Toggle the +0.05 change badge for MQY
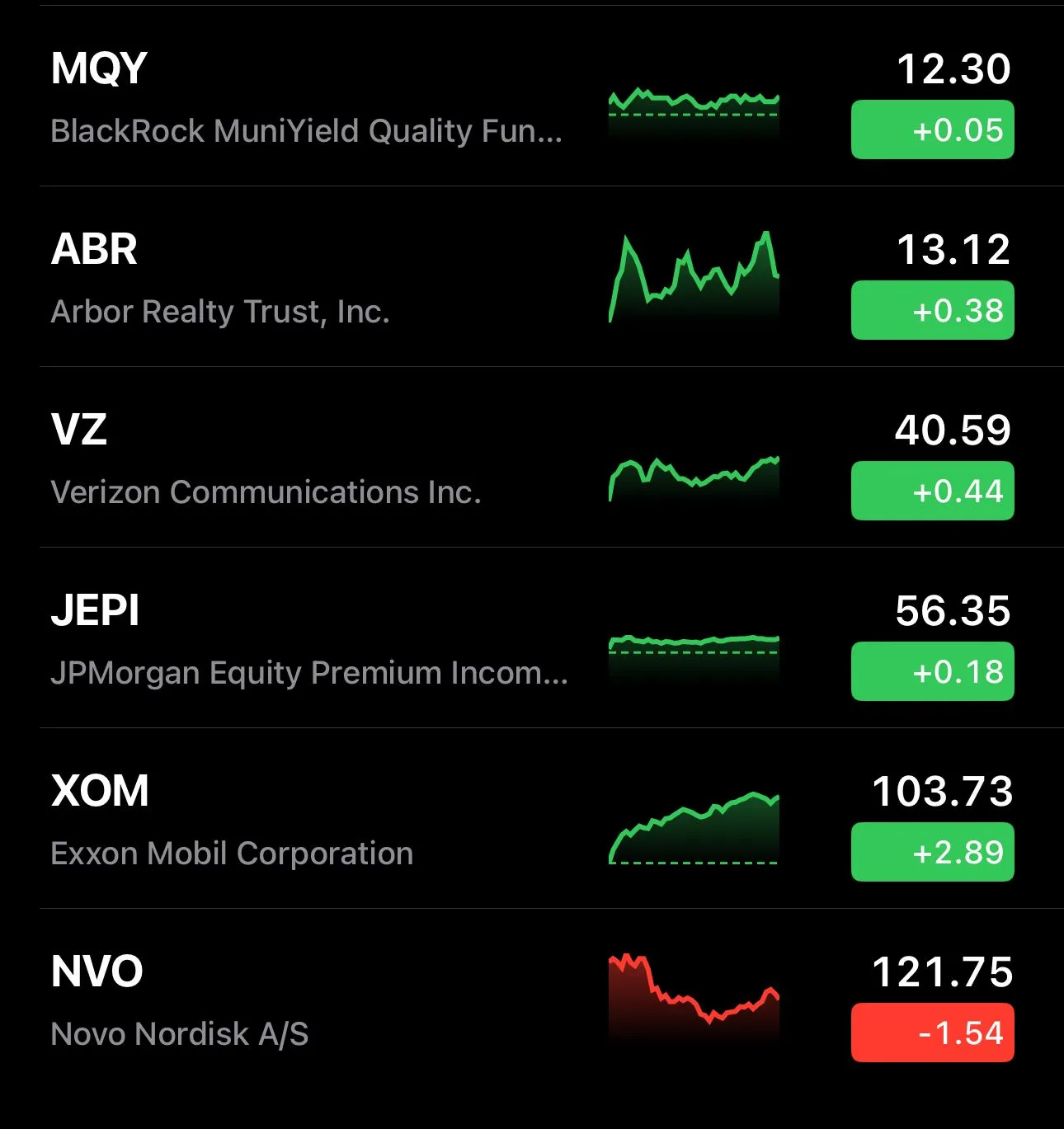The image size is (1064, 1129). pyautogui.click(x=932, y=129)
